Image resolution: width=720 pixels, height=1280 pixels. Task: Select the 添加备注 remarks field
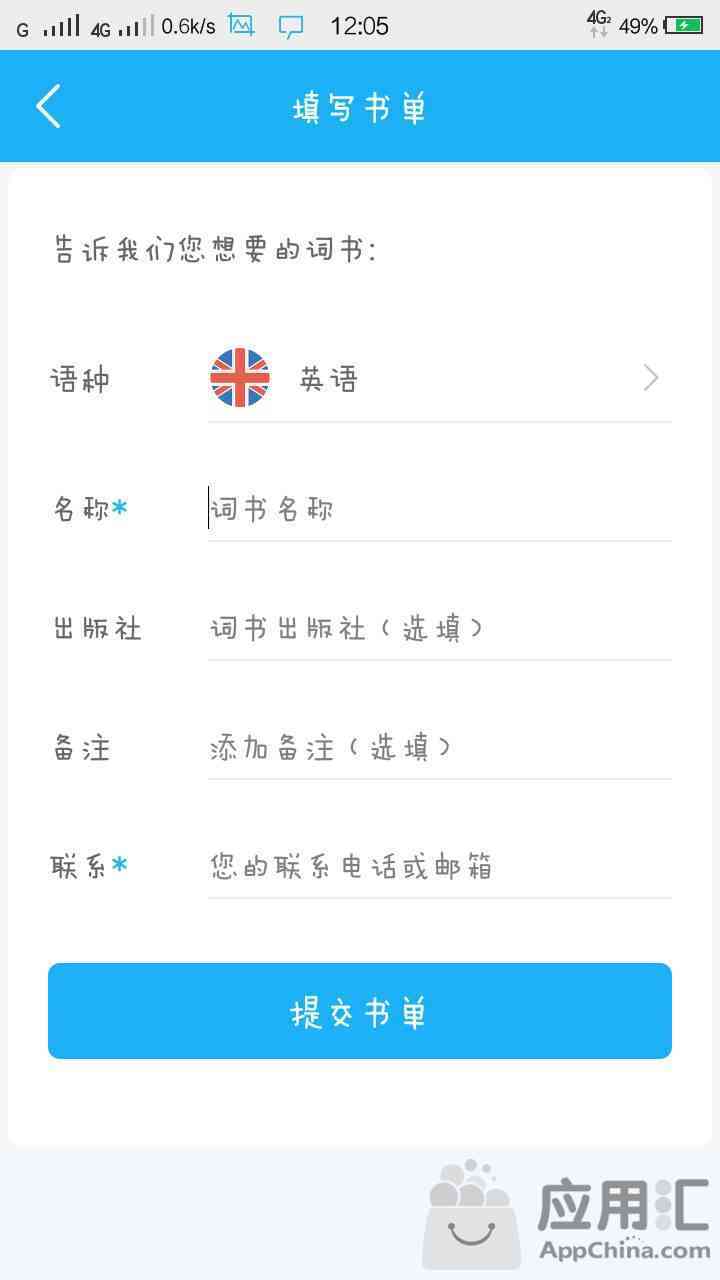point(440,747)
